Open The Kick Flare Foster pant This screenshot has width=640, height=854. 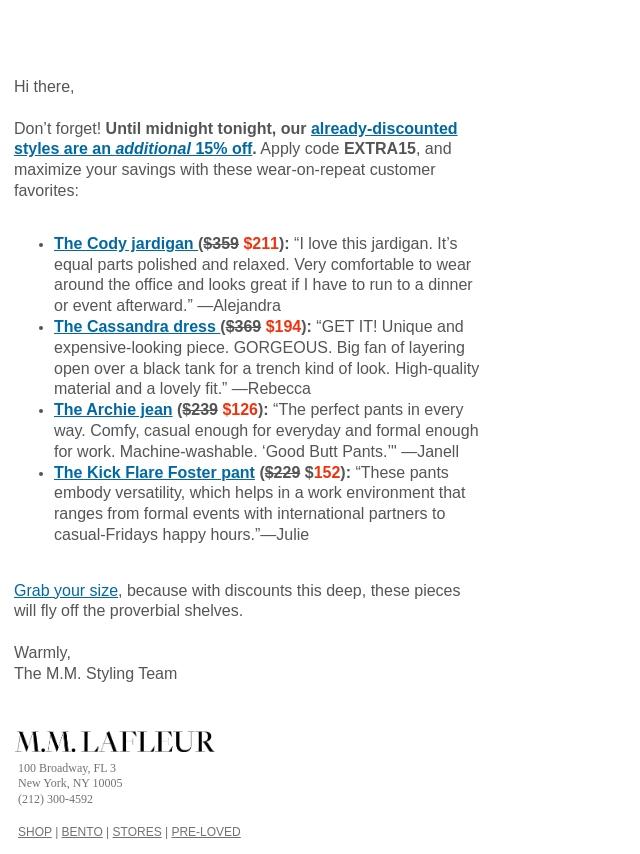[x=154, y=472]
